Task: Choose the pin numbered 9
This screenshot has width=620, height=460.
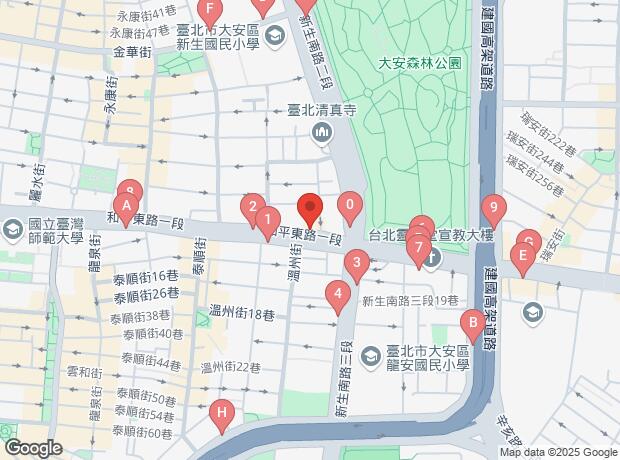Action: 491,208
